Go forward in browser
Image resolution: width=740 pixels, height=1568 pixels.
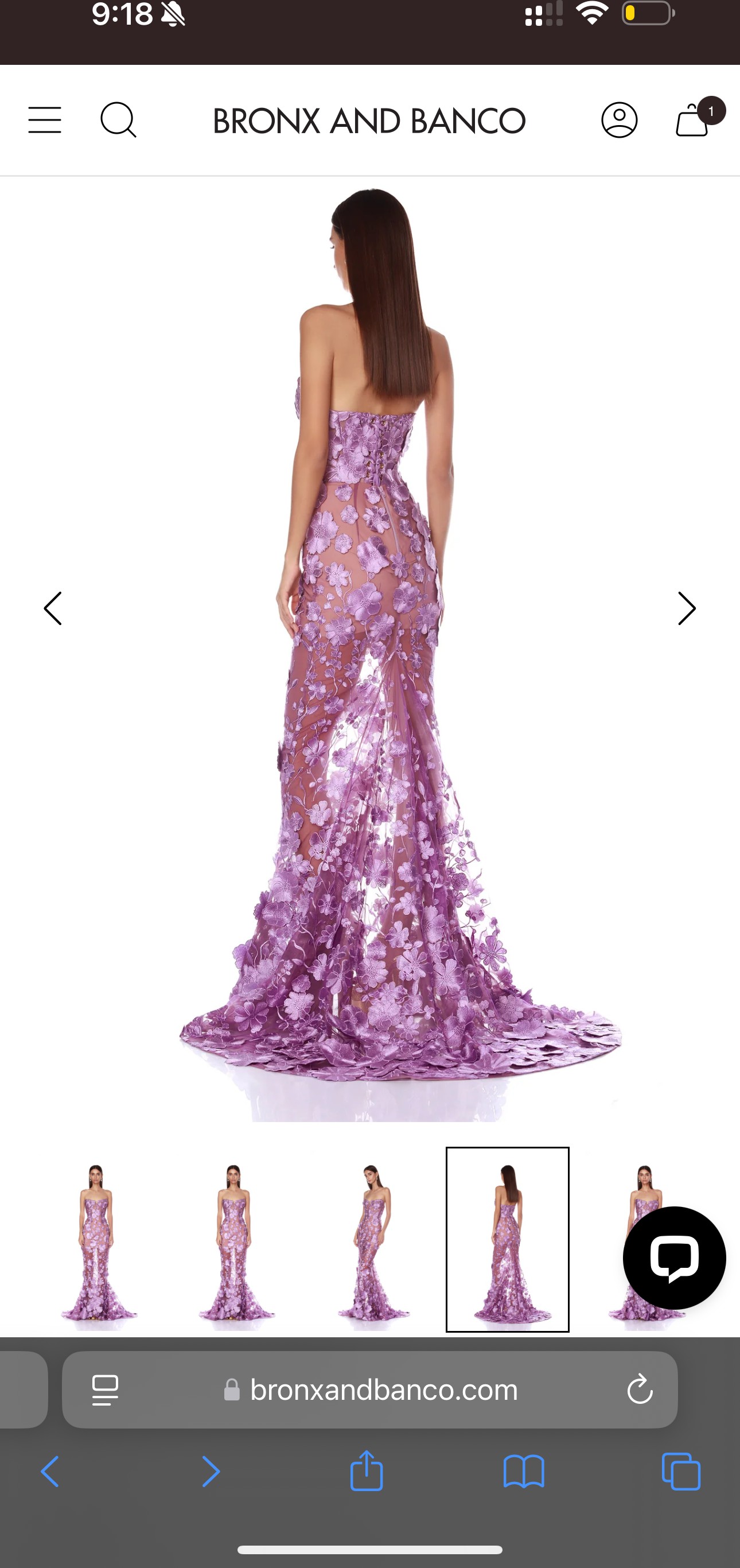click(x=211, y=1472)
